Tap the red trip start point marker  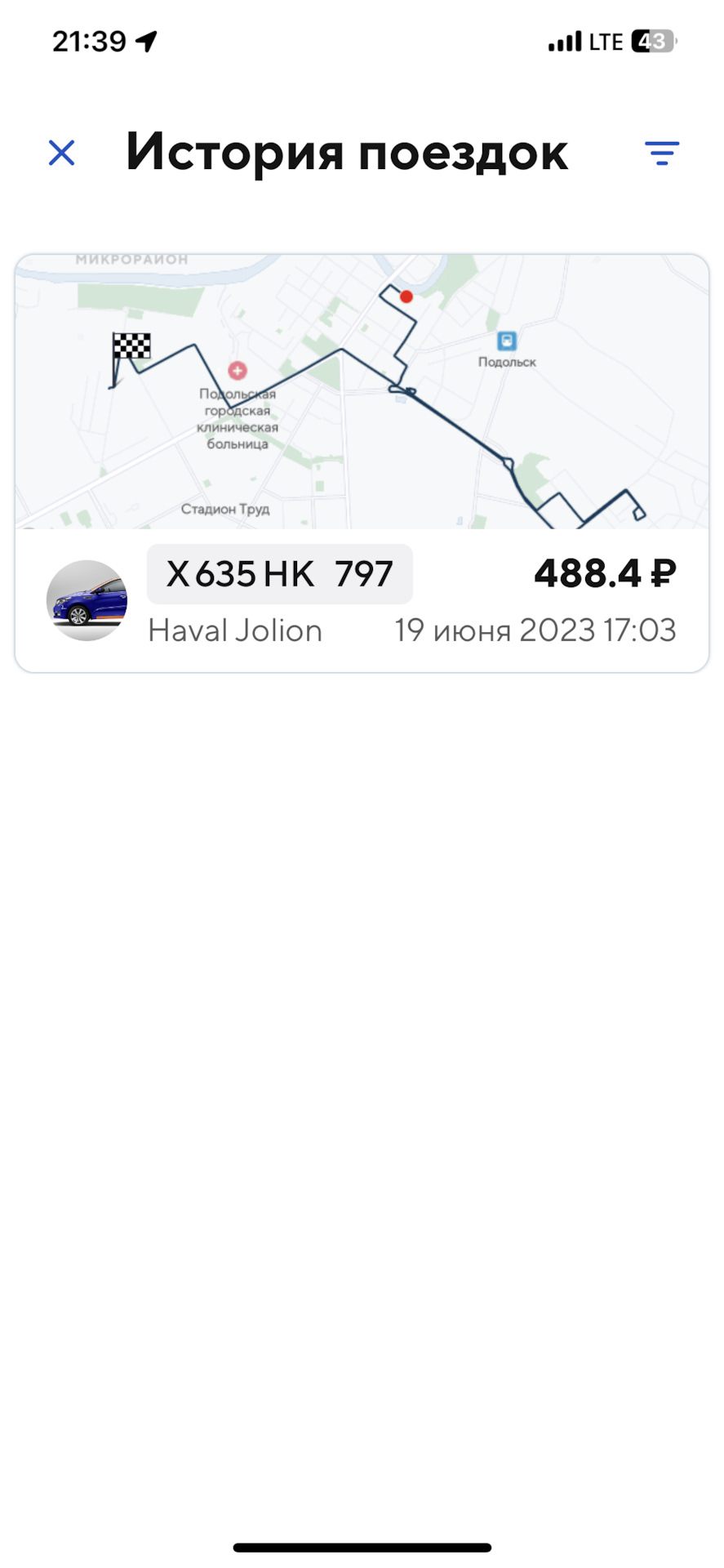point(407,298)
